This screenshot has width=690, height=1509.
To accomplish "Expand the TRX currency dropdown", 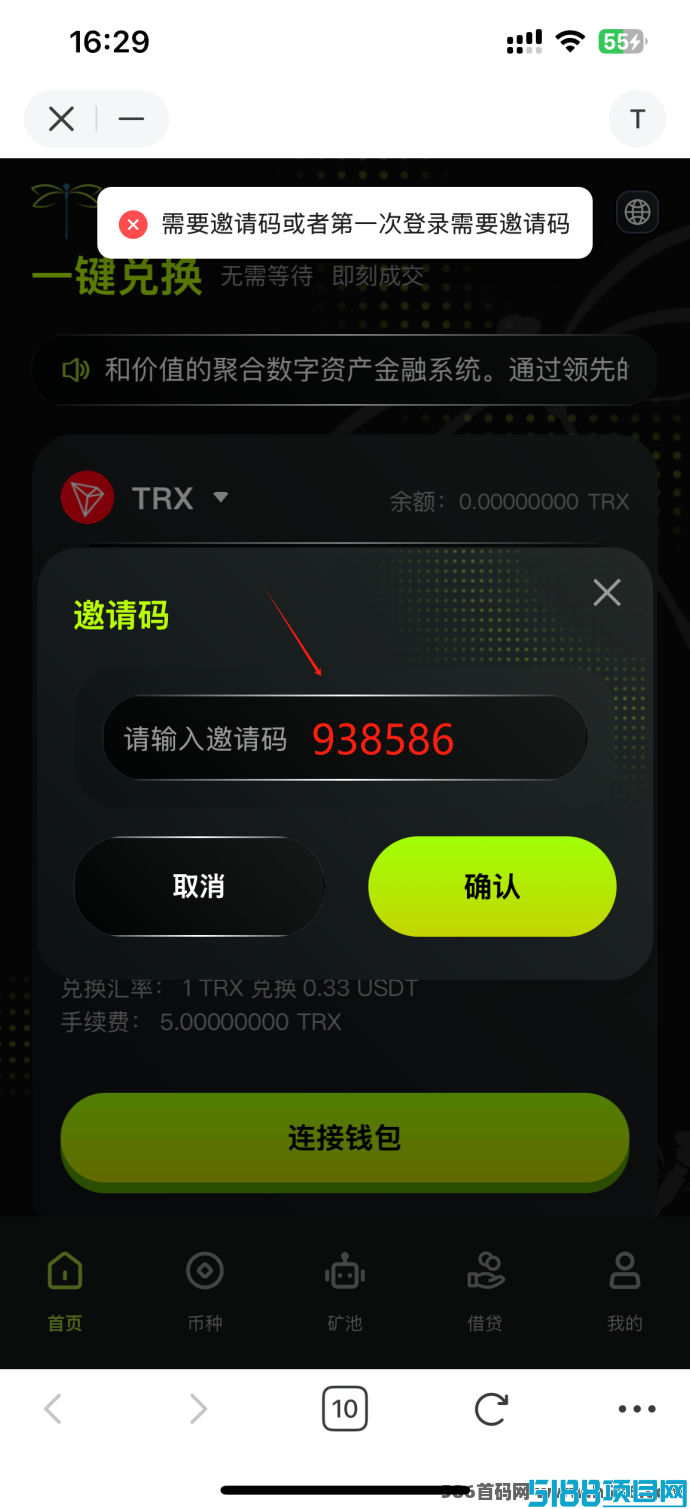I will [x=221, y=497].
